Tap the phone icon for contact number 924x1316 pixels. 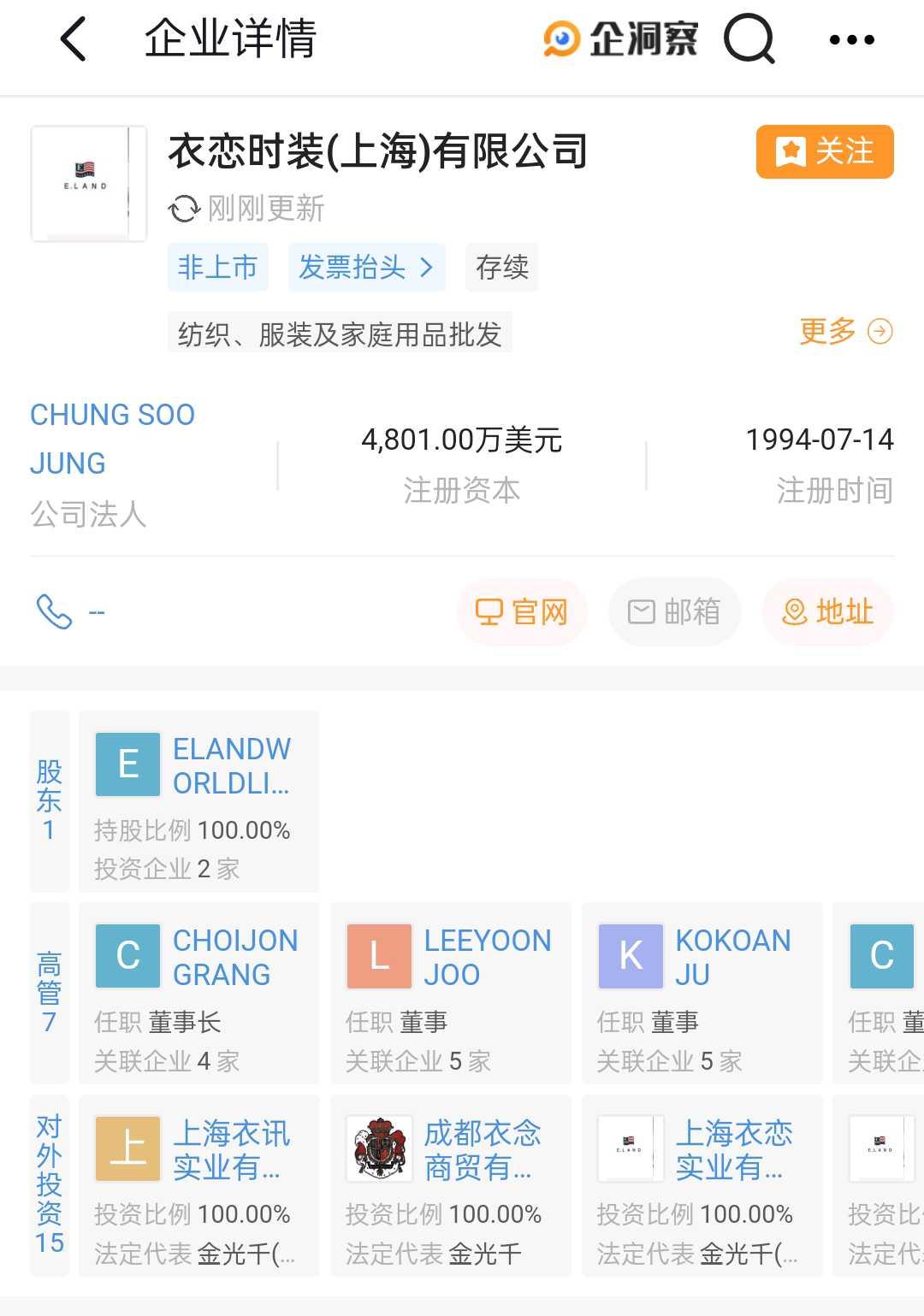[x=55, y=611]
